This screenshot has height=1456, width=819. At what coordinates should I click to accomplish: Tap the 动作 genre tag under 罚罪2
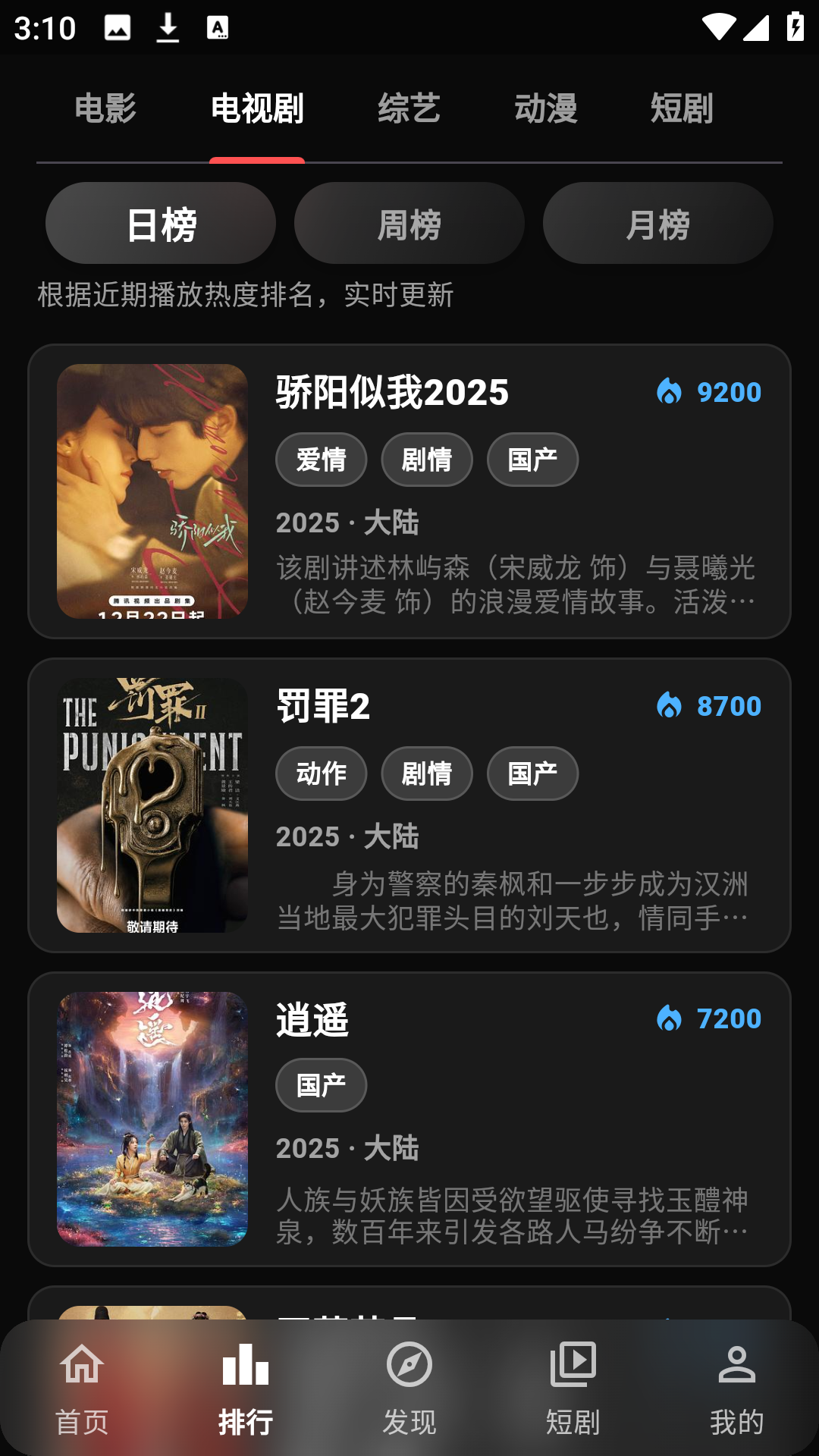click(x=321, y=773)
